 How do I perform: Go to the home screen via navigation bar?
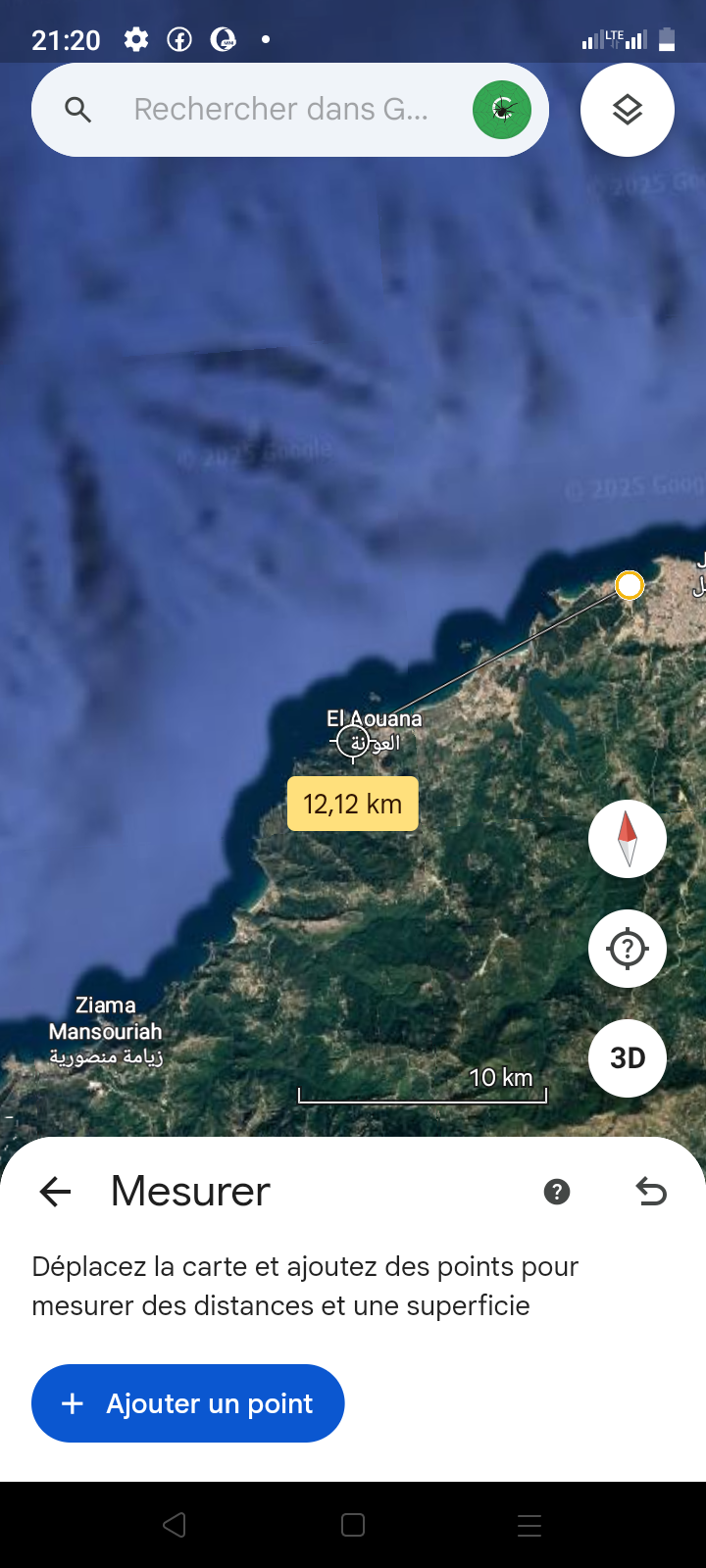click(x=353, y=1525)
